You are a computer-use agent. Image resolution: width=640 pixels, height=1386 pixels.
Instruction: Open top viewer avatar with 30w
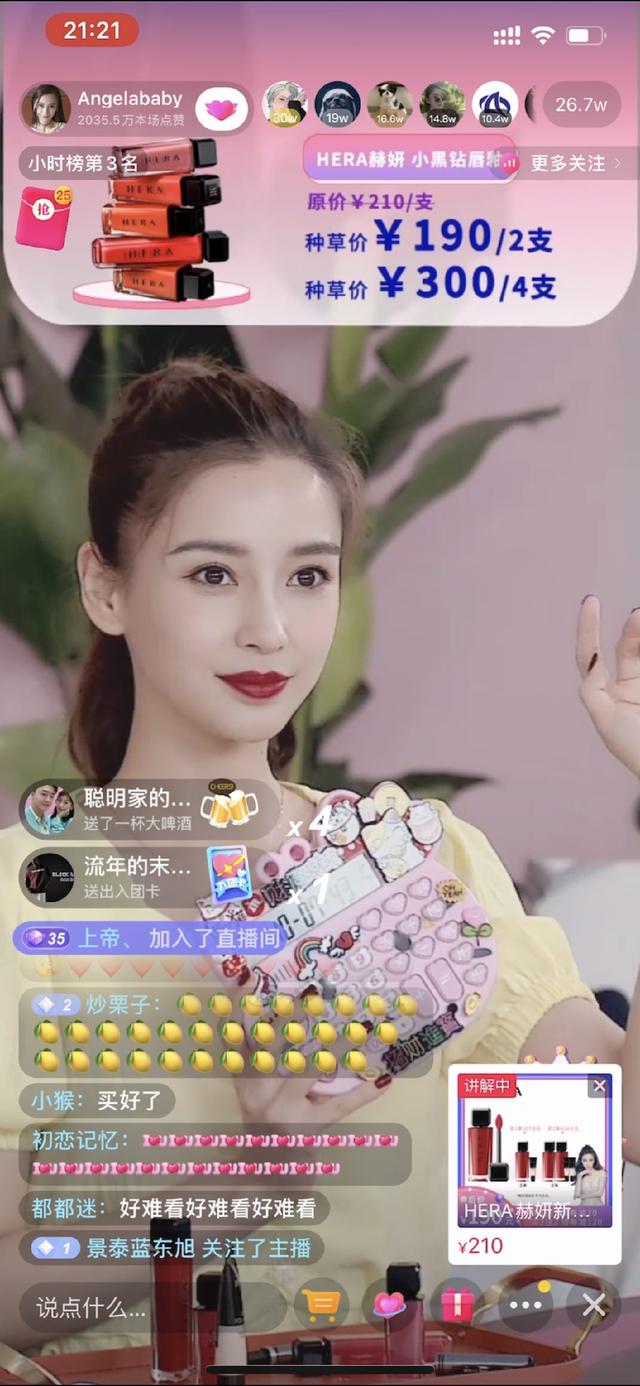tap(284, 104)
